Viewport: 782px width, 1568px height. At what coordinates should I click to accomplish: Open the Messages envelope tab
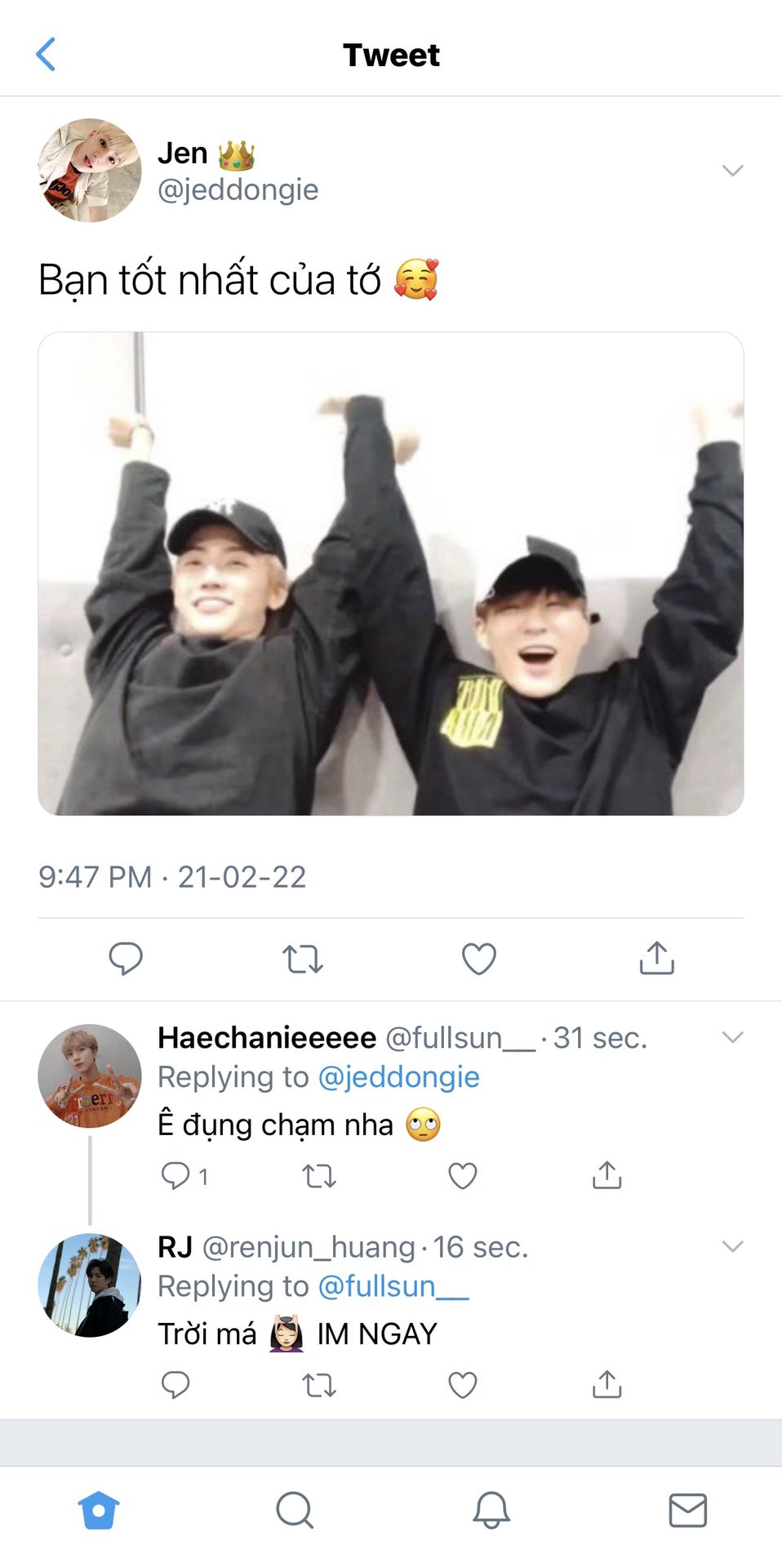point(688,1510)
